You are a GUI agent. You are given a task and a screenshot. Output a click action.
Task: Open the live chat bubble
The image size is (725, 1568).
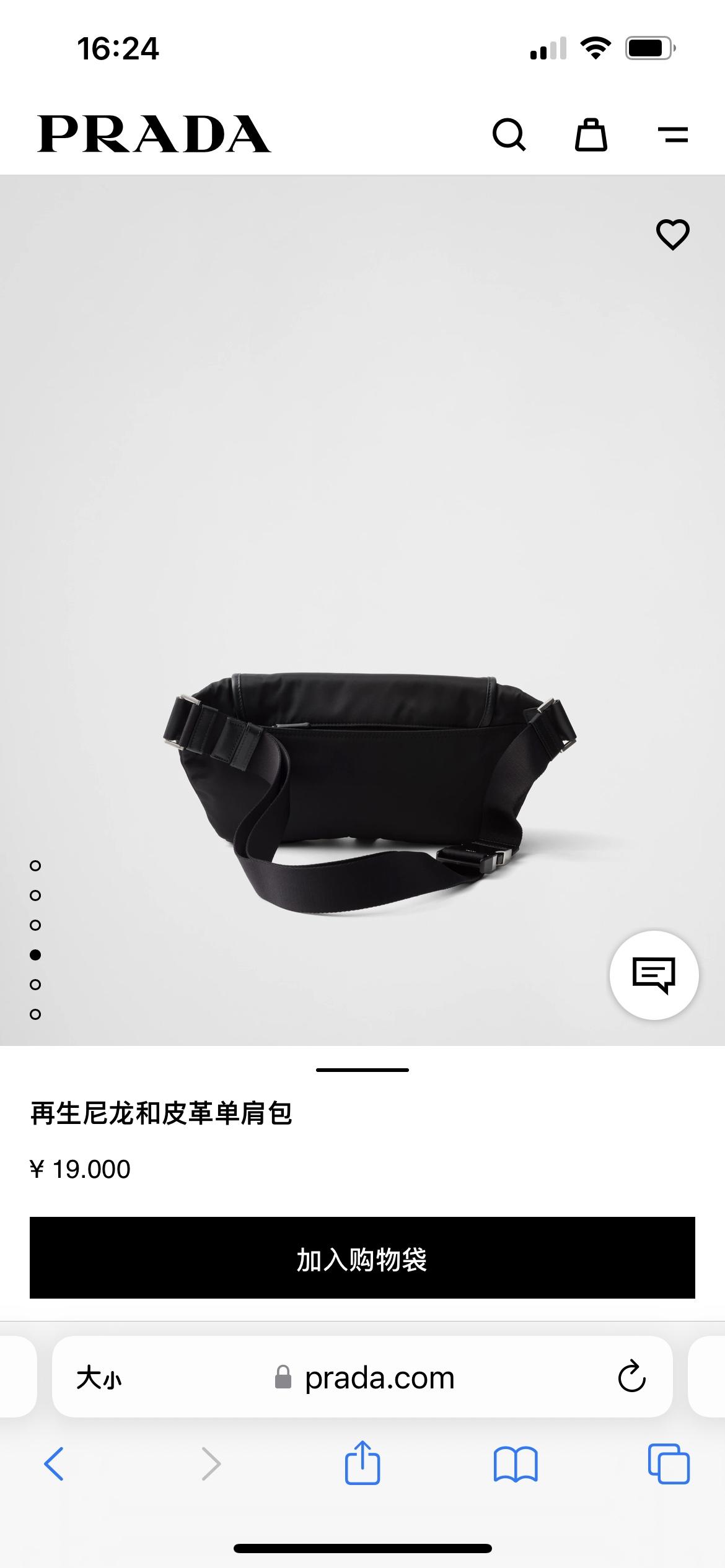(654, 975)
